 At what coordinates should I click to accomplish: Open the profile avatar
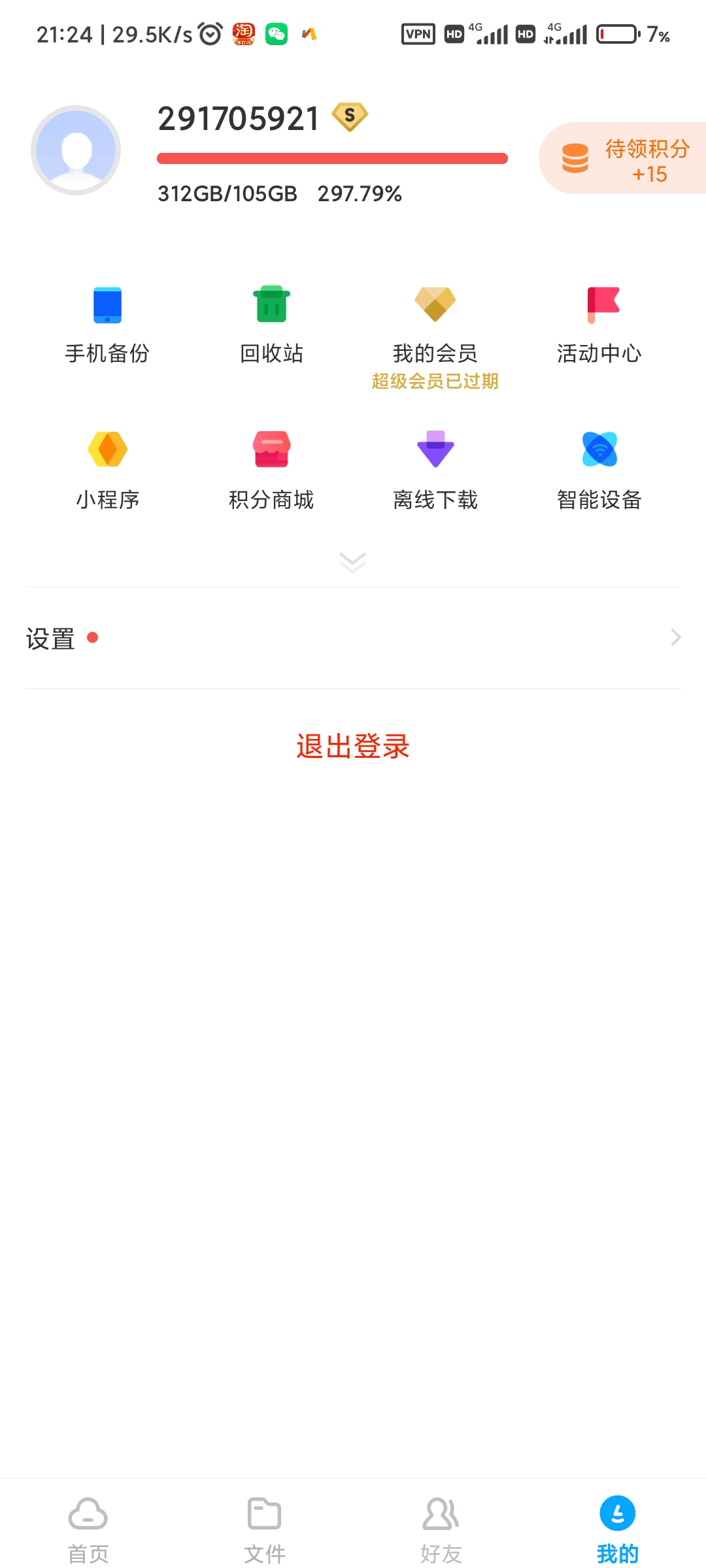76,150
